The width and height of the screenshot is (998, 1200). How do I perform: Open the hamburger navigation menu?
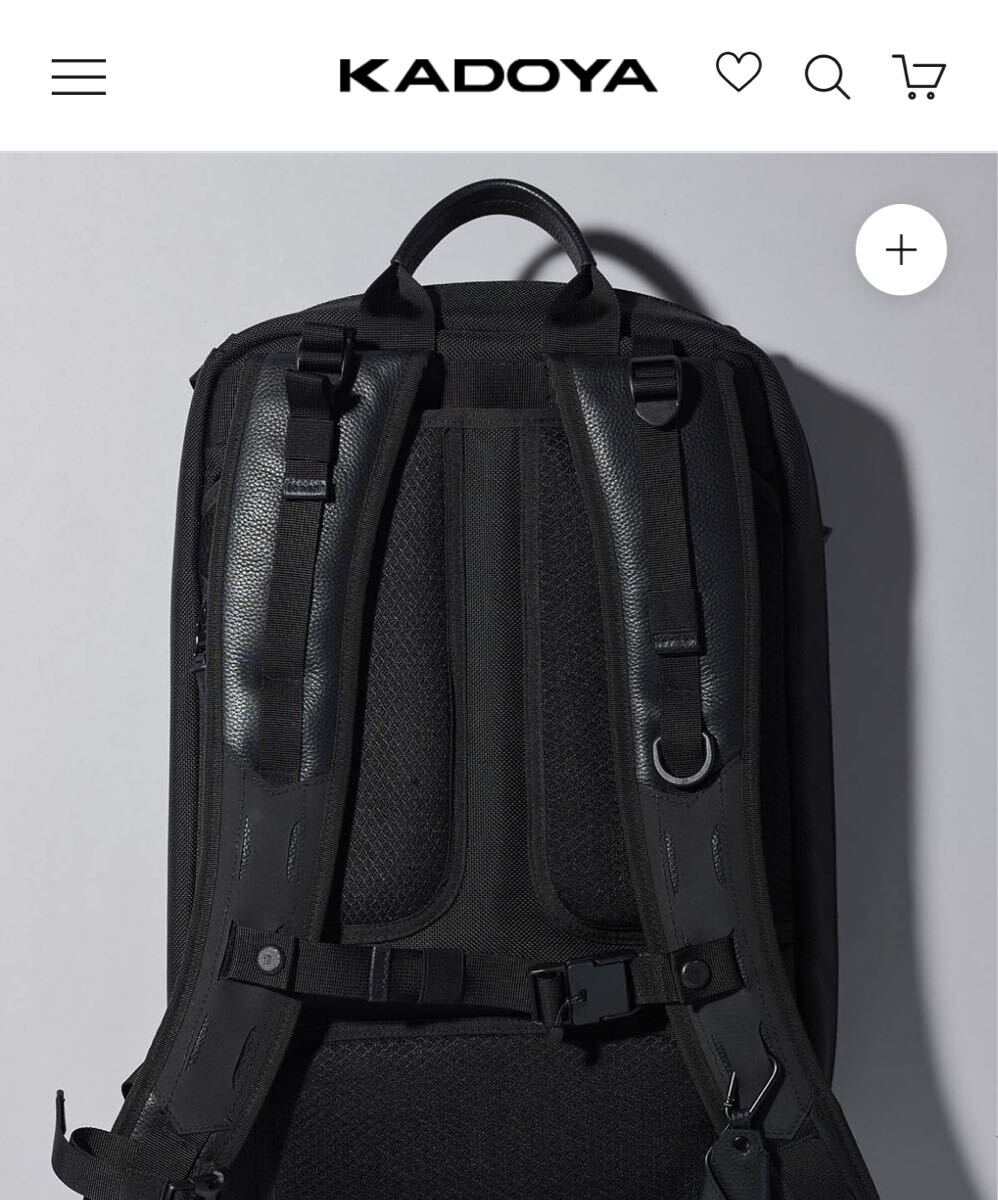point(79,77)
